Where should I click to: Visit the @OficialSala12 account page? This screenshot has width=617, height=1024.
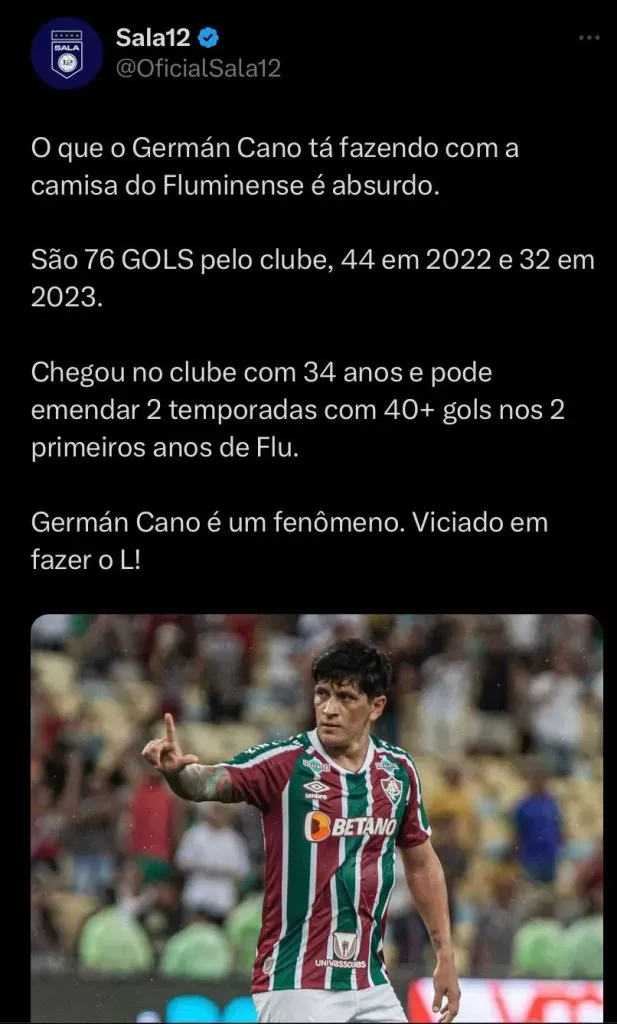tap(198, 68)
